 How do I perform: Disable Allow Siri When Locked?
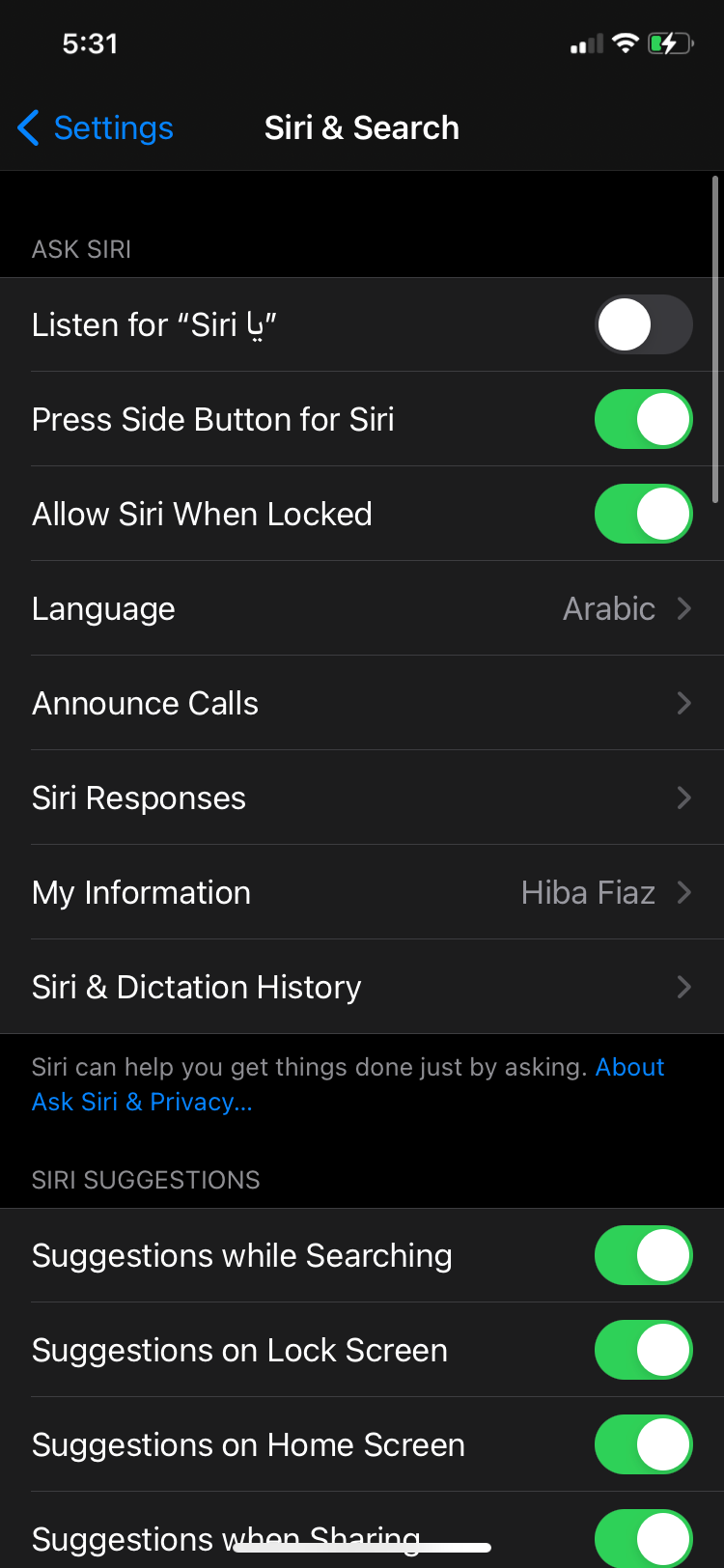tap(643, 514)
